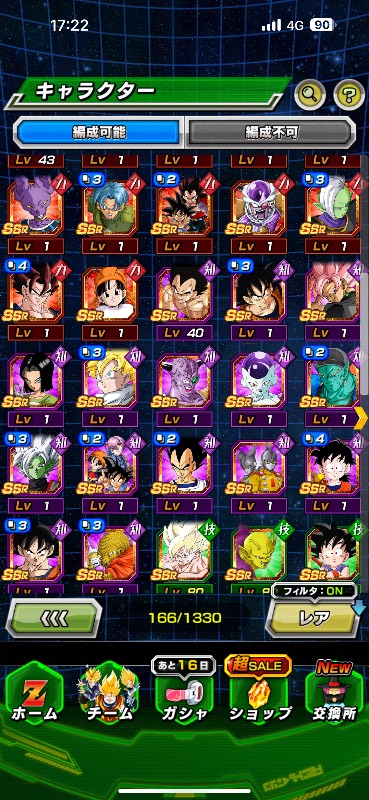Screen dimensions: 369x800
Task: Open the question mark help icon
Action: click(349, 94)
